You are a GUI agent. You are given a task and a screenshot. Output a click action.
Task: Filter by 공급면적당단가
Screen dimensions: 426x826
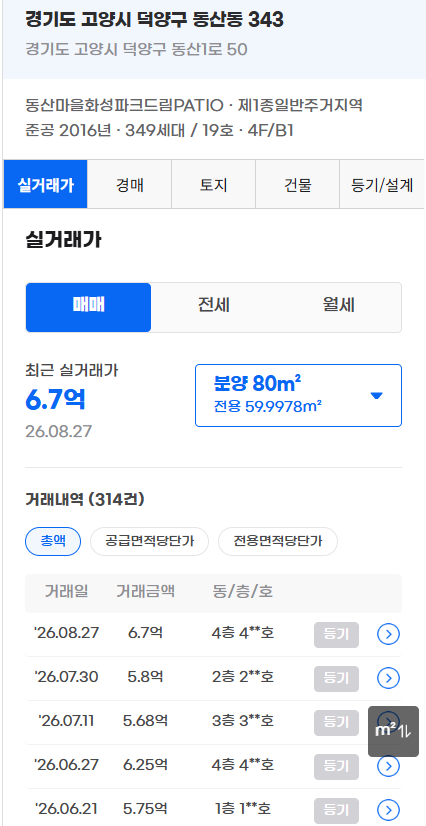click(x=150, y=541)
